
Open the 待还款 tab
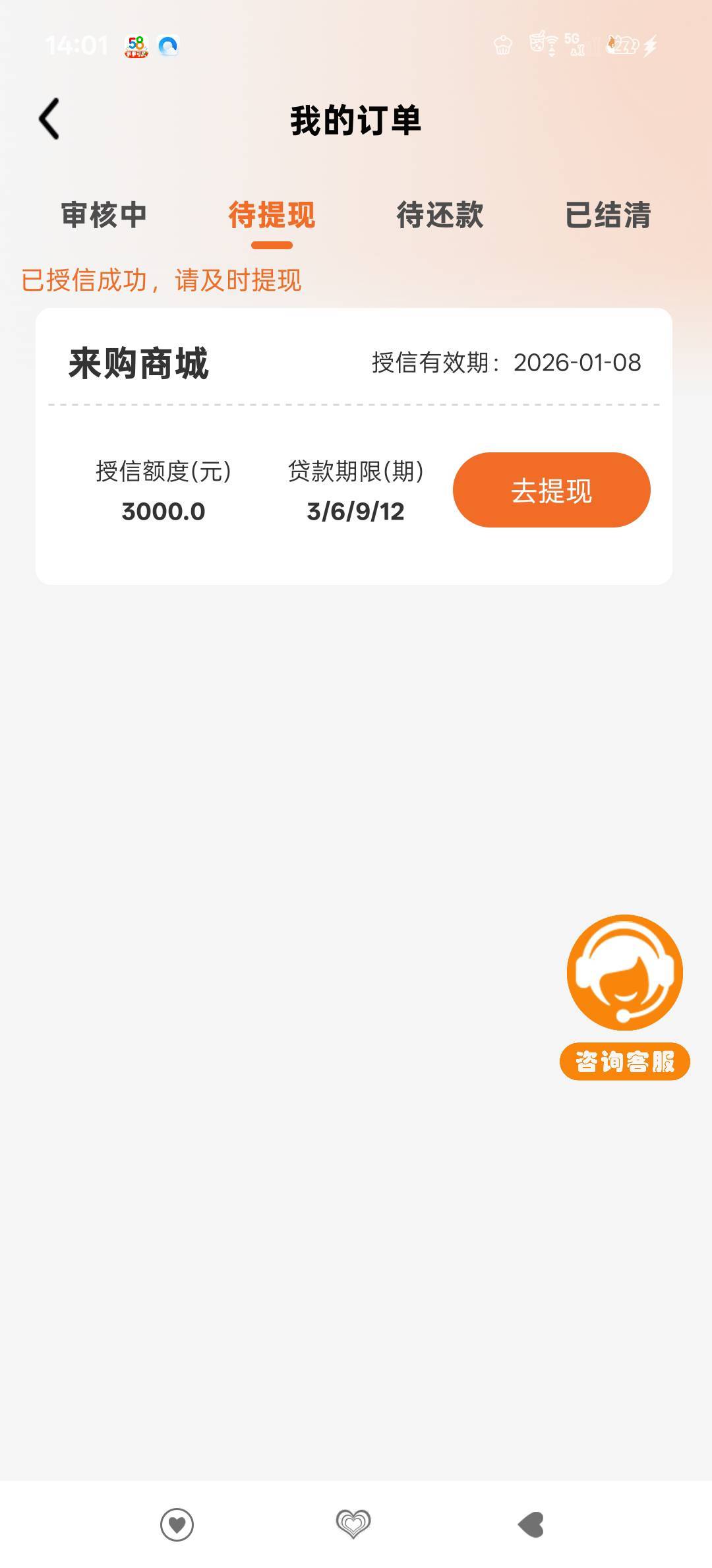440,216
